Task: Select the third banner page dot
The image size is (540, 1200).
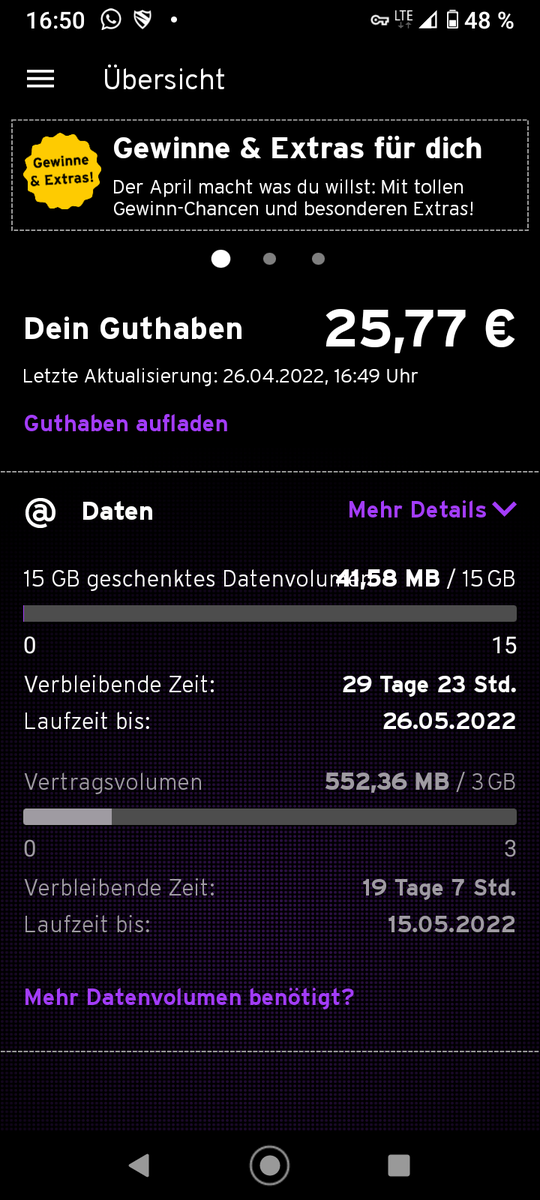Action: 318,259
